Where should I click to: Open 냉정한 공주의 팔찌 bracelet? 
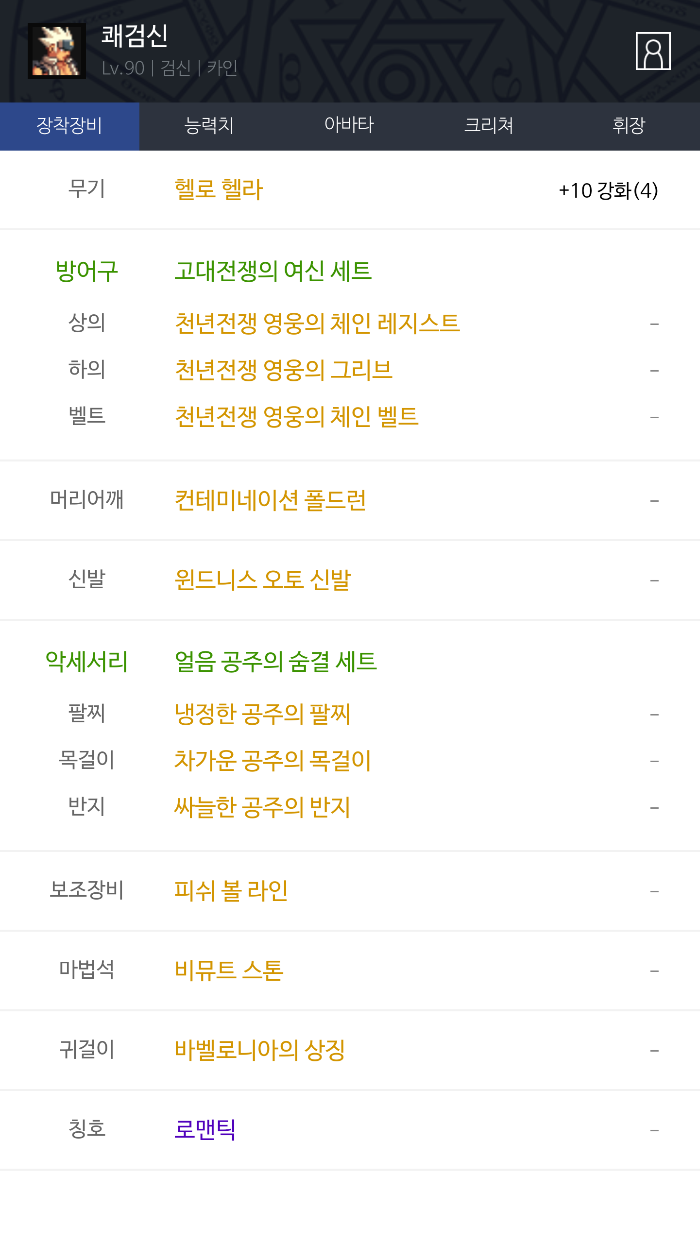pyautogui.click(x=262, y=714)
